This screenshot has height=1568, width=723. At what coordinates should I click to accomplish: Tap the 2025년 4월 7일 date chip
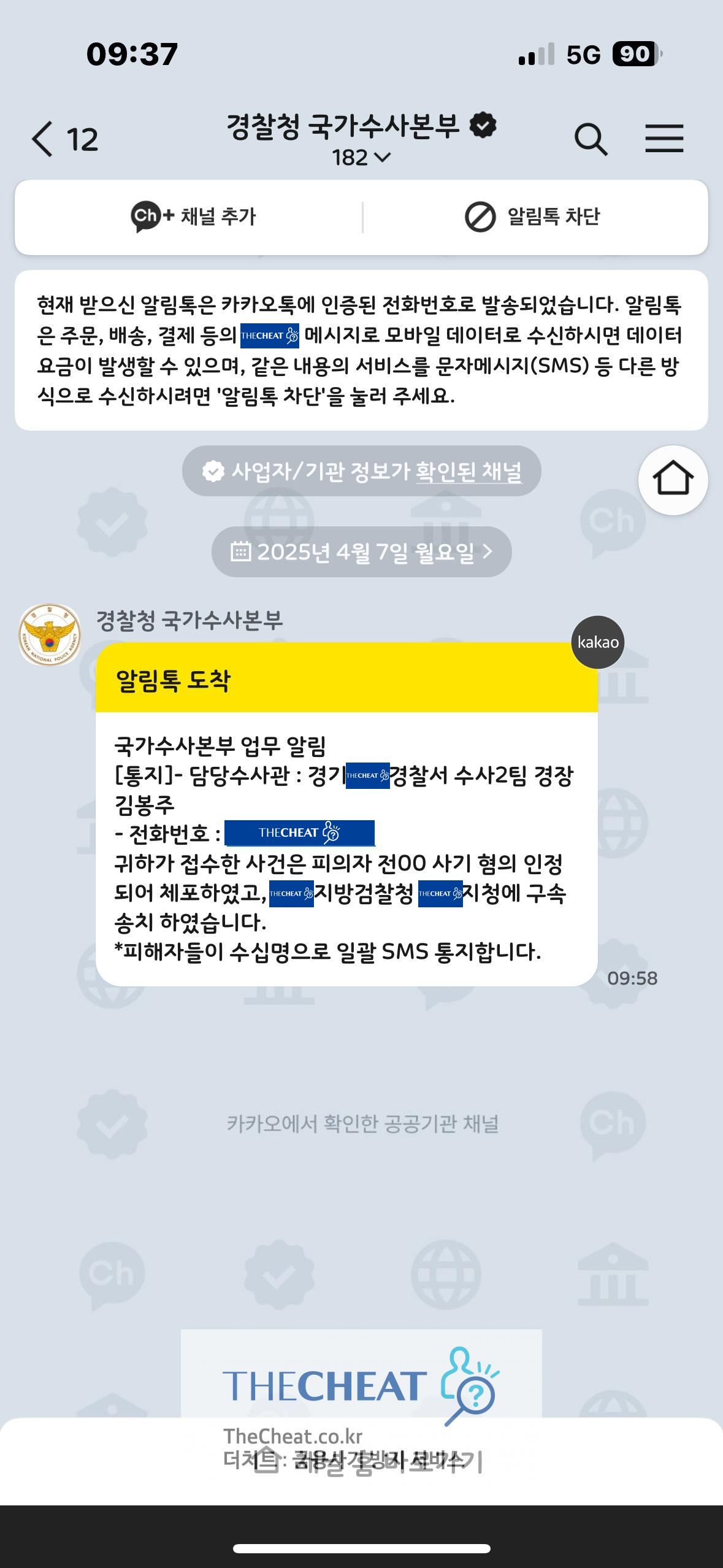click(361, 552)
